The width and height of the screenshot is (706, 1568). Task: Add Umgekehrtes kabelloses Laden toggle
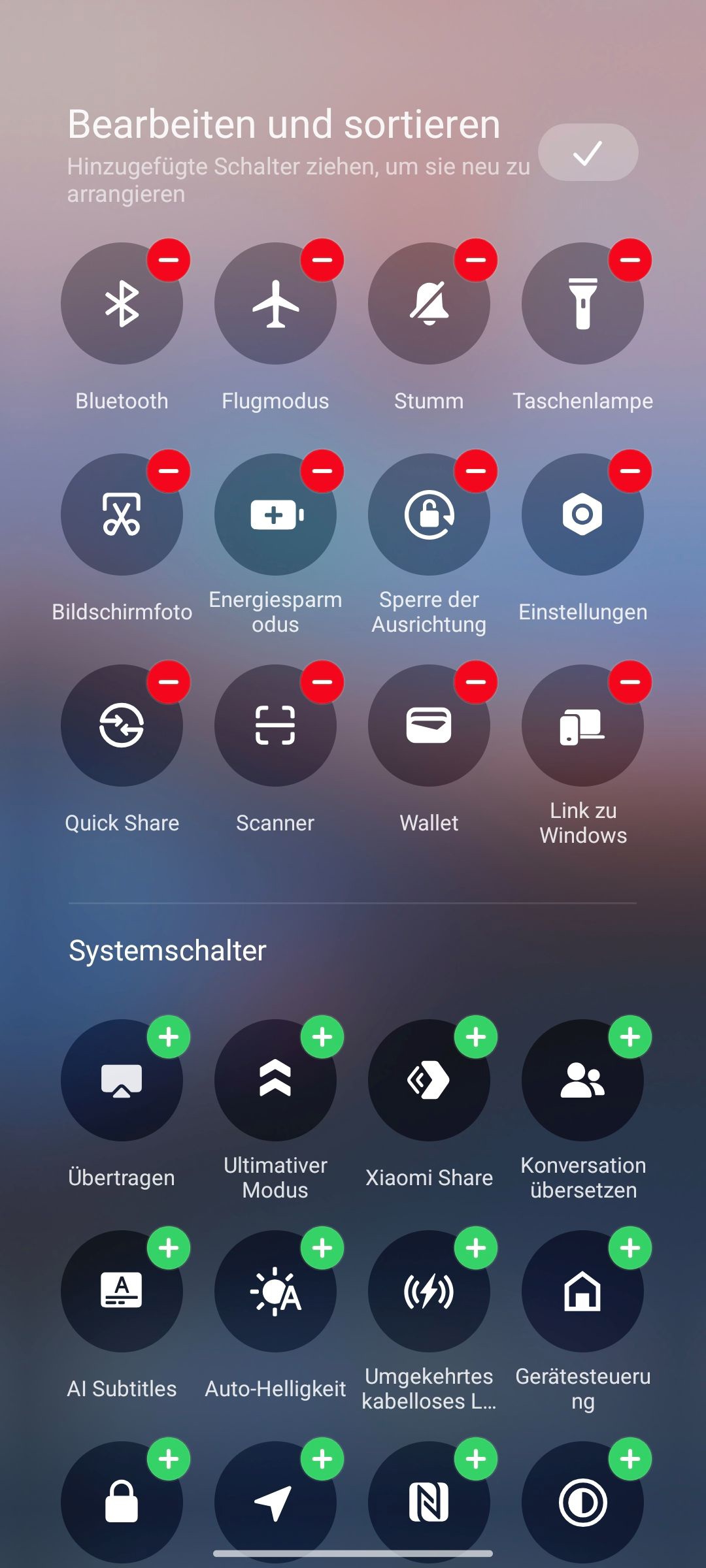click(x=476, y=1248)
